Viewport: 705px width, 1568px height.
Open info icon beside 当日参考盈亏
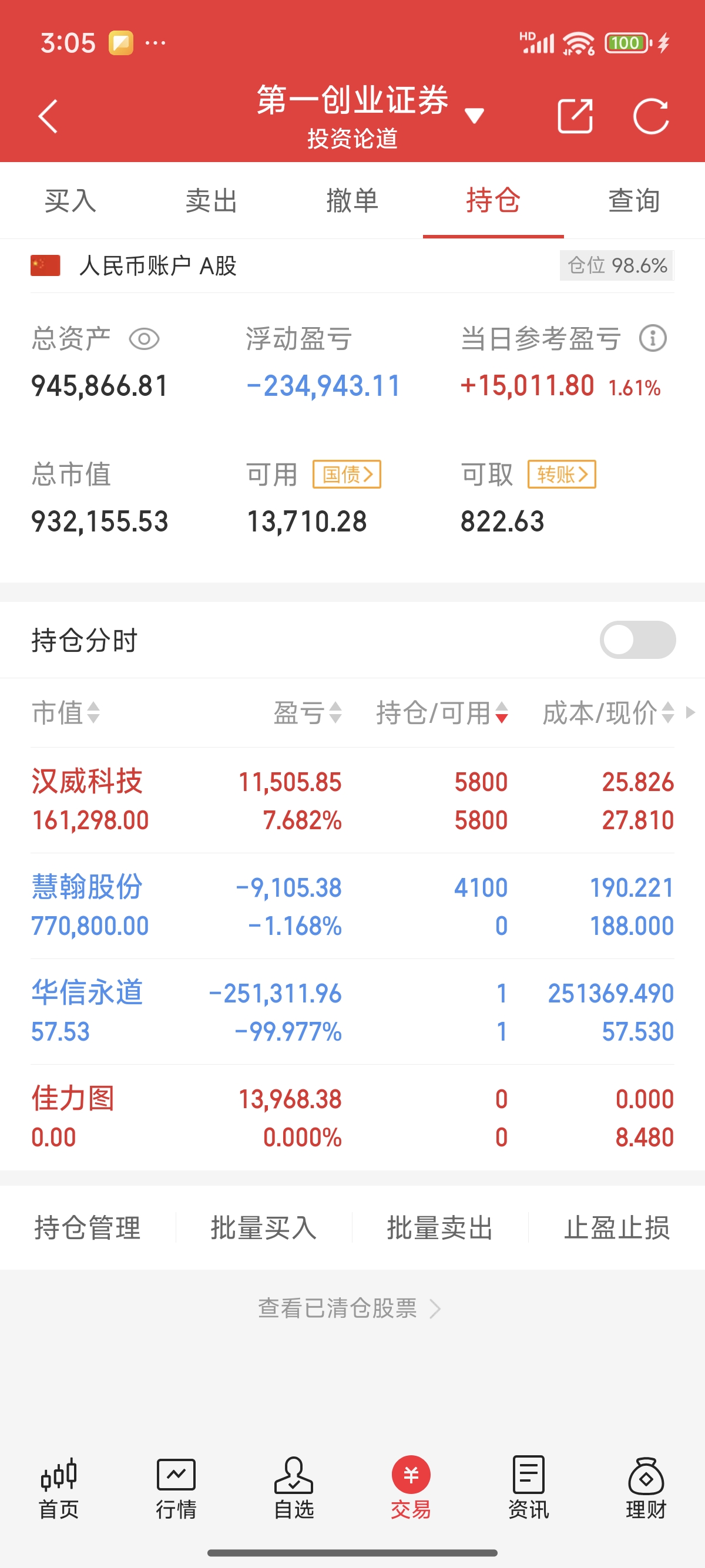coord(653,338)
